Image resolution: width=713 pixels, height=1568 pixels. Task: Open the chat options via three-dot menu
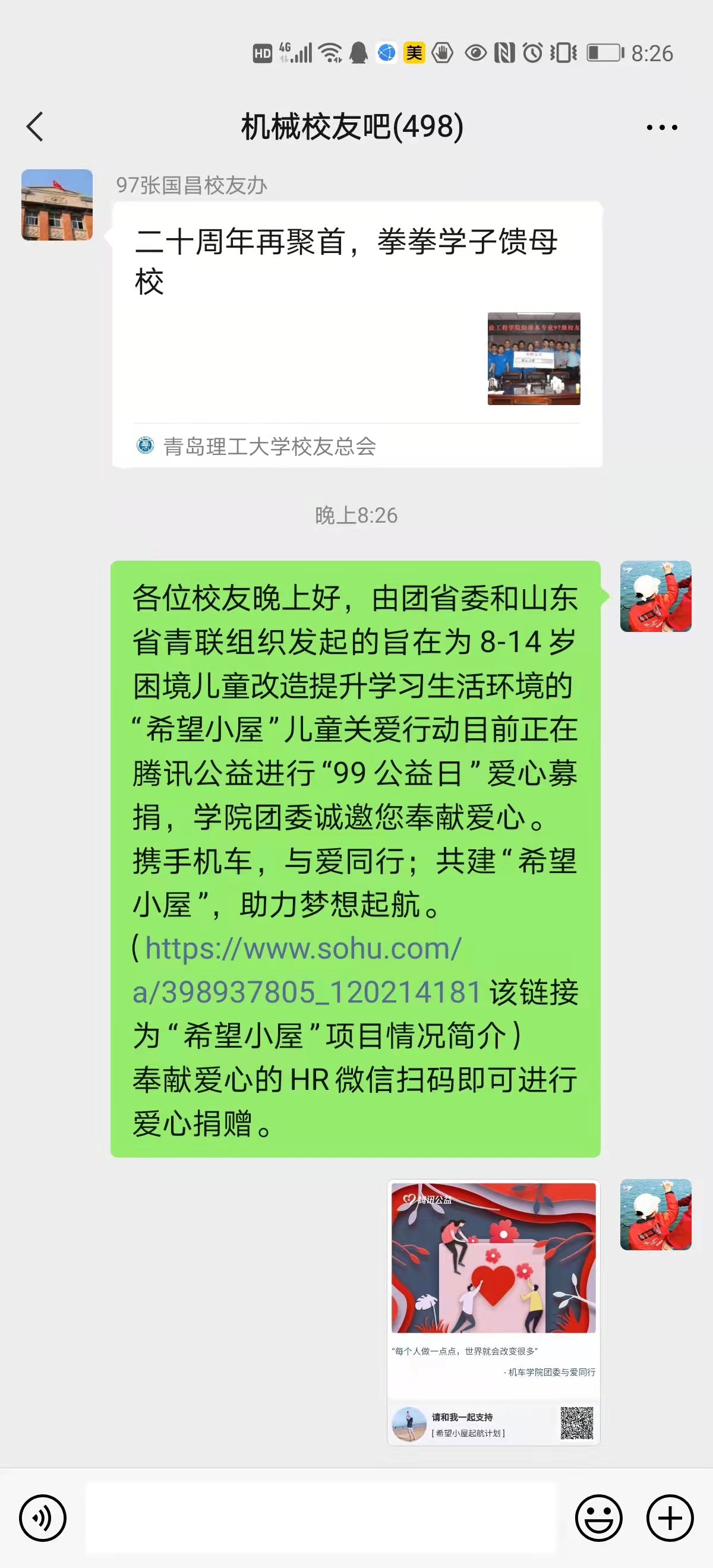[661, 126]
